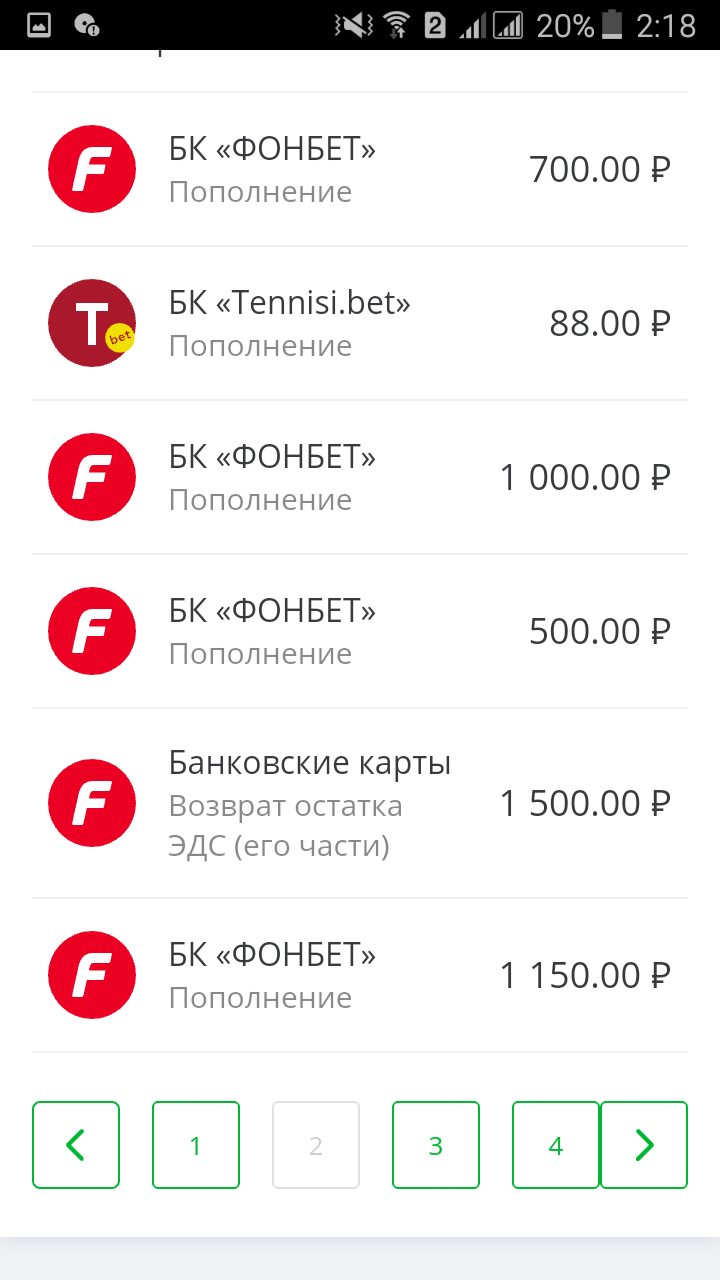Open the Банковские карты 1 500.00 ₽ refund
The width and height of the screenshot is (720, 1280).
click(360, 803)
